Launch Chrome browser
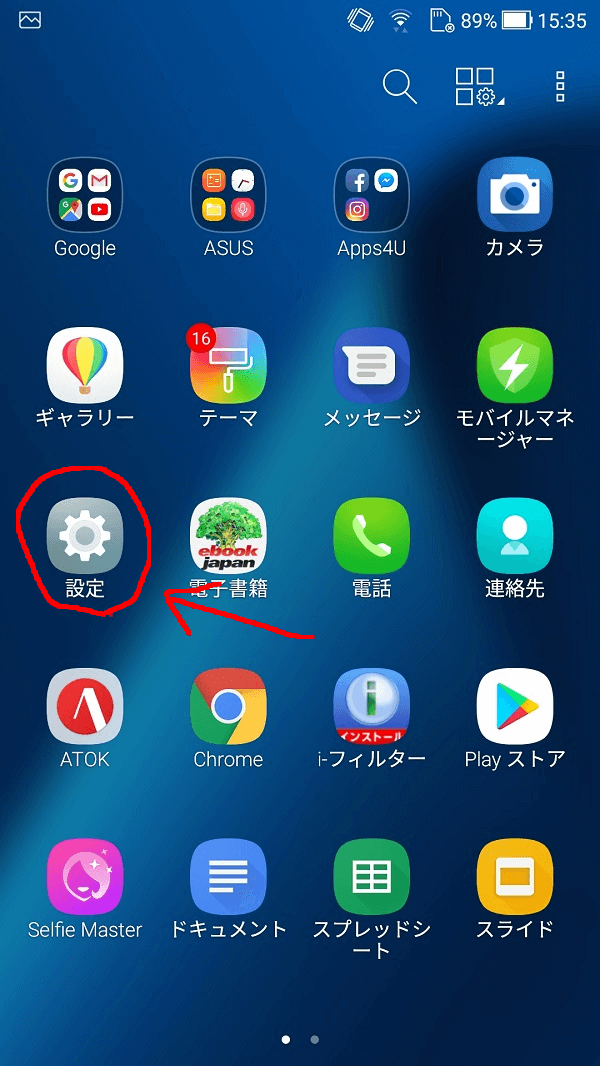 (x=228, y=707)
